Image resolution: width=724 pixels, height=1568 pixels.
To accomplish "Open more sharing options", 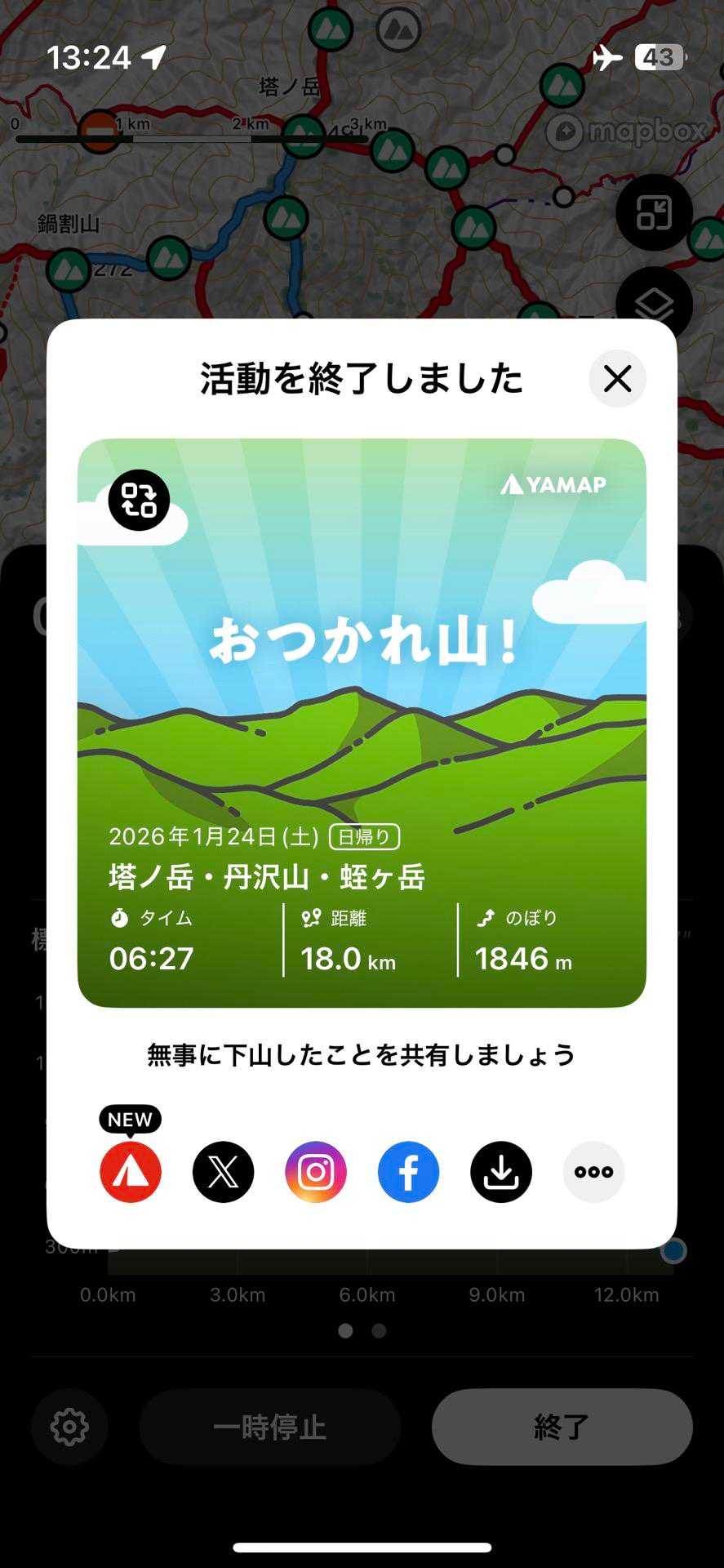I will (x=593, y=1171).
